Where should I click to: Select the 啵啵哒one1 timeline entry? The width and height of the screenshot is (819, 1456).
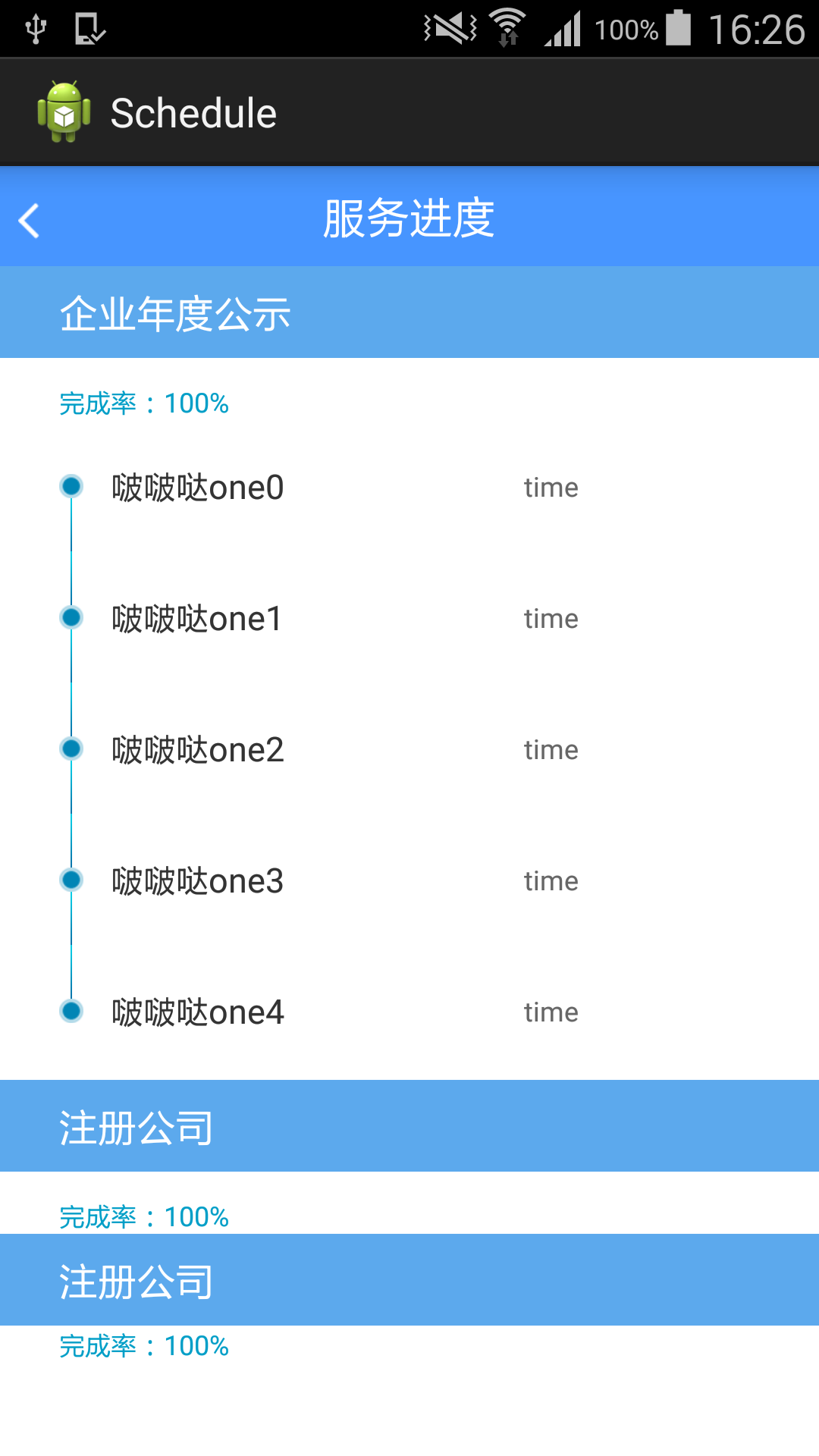[x=409, y=618]
